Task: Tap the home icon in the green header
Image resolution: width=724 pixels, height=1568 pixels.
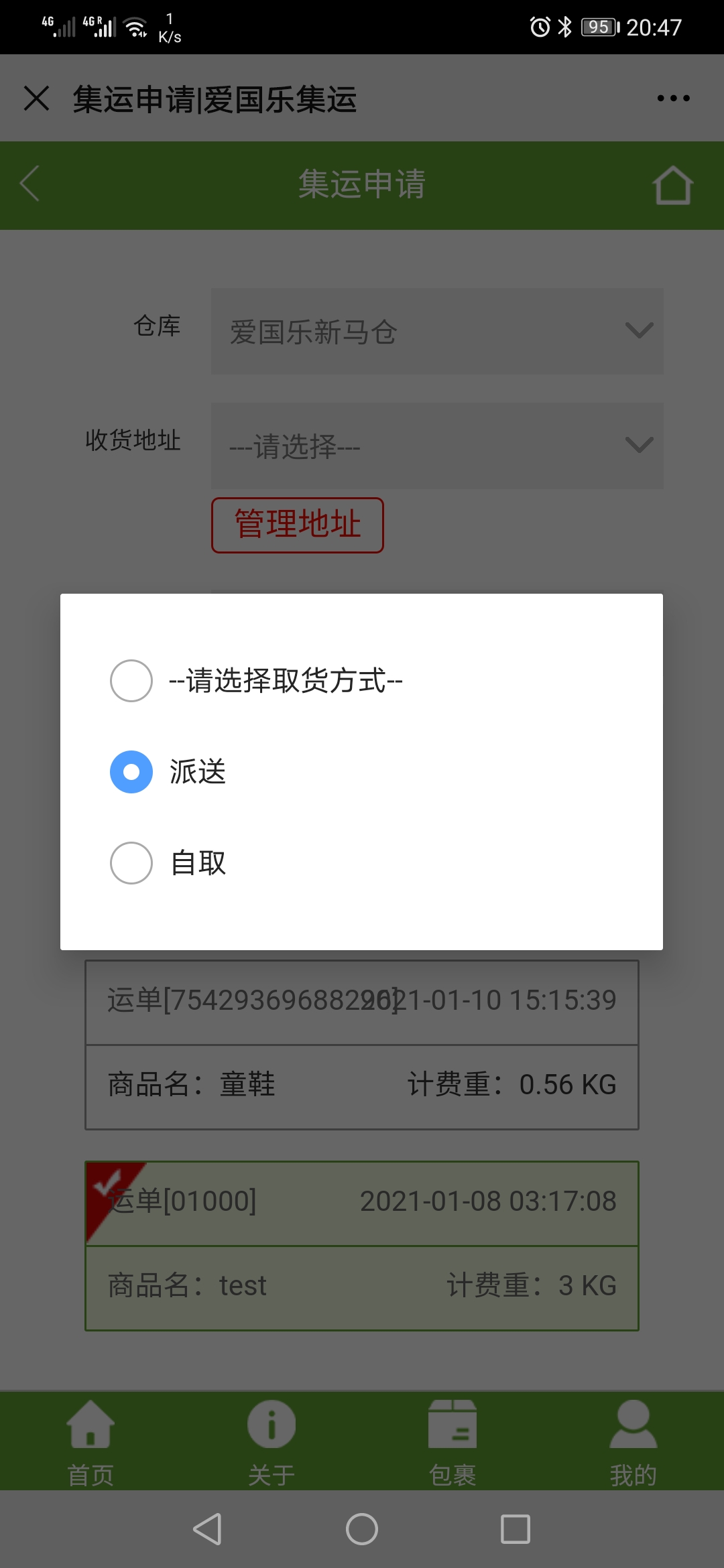Action: (x=672, y=185)
